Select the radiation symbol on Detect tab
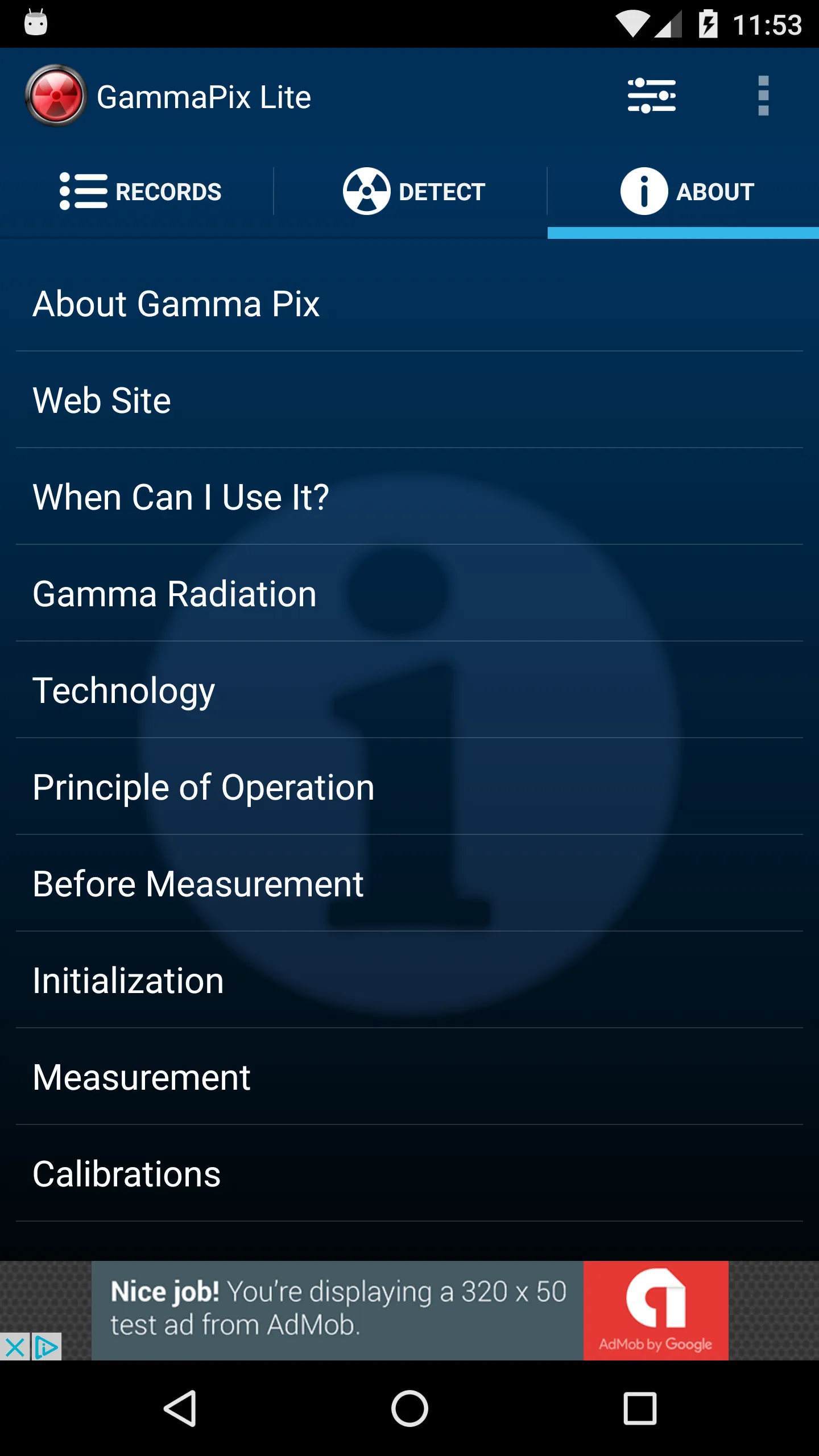 366,192
